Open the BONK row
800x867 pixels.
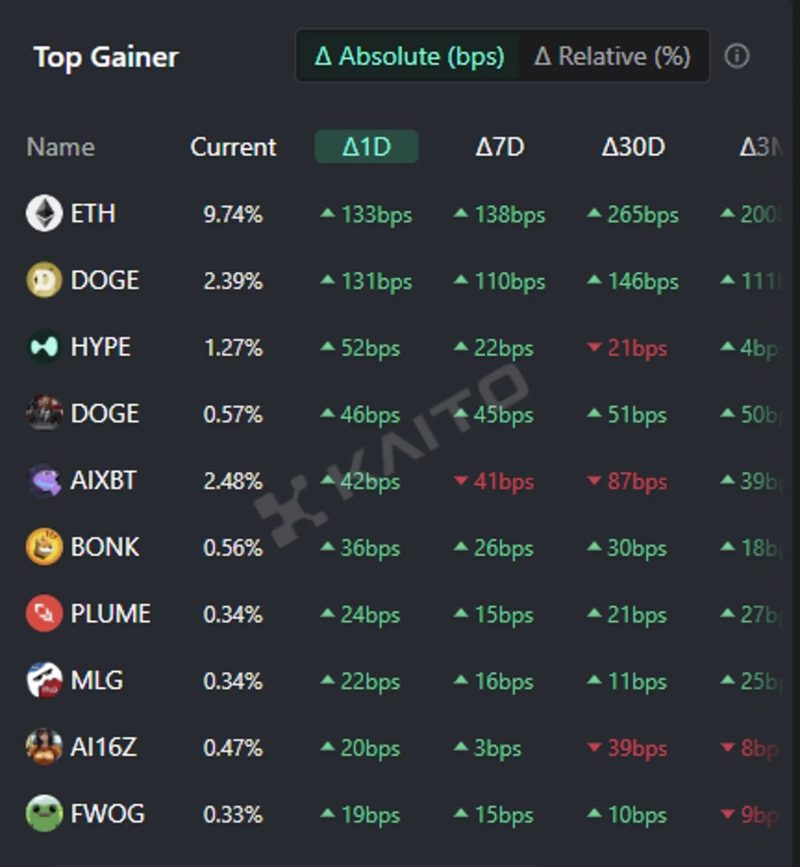[x=104, y=548]
